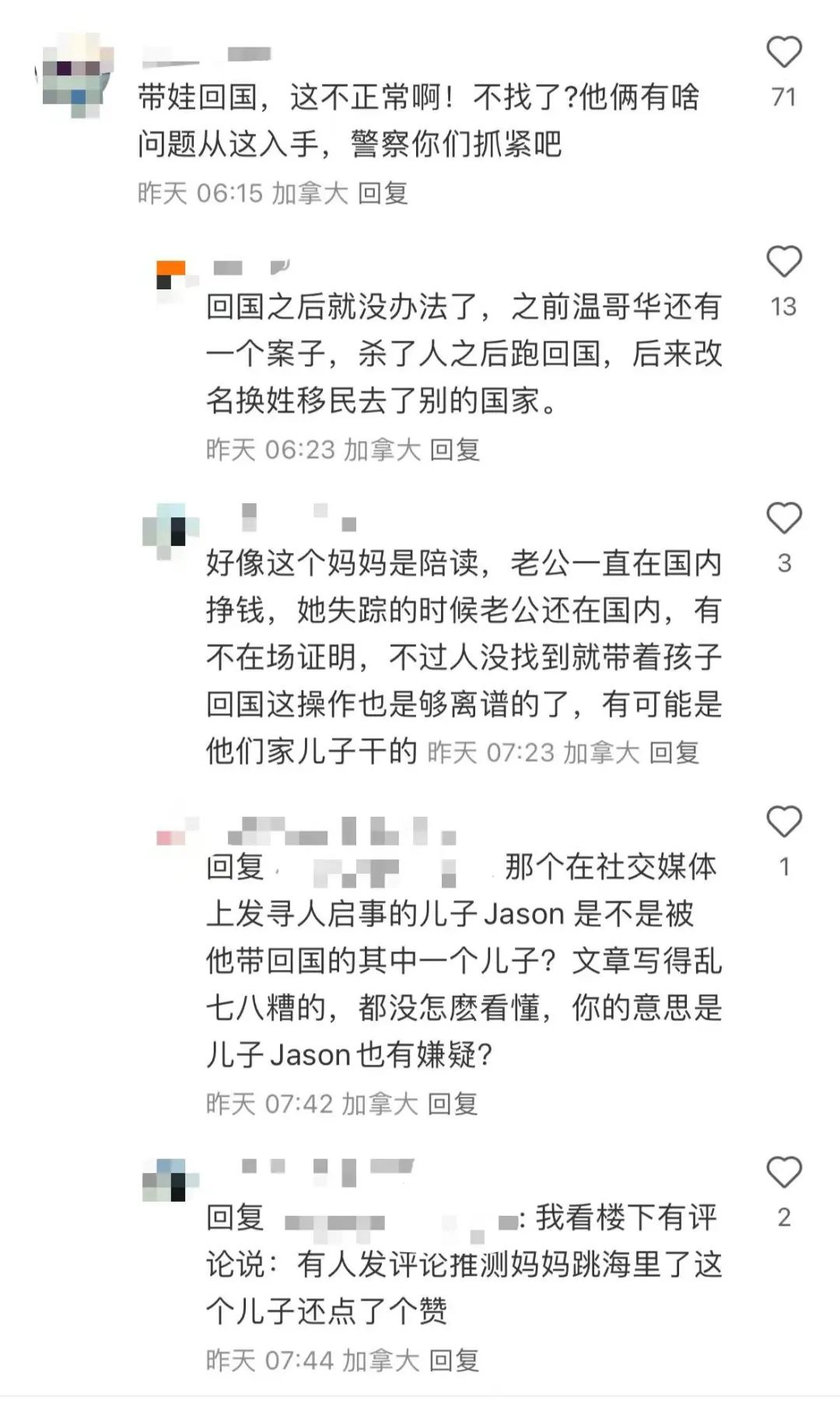Screen dimensions: 840x1404
Task: Reply to the 昨天 07:23 comment
Action: 674,752
